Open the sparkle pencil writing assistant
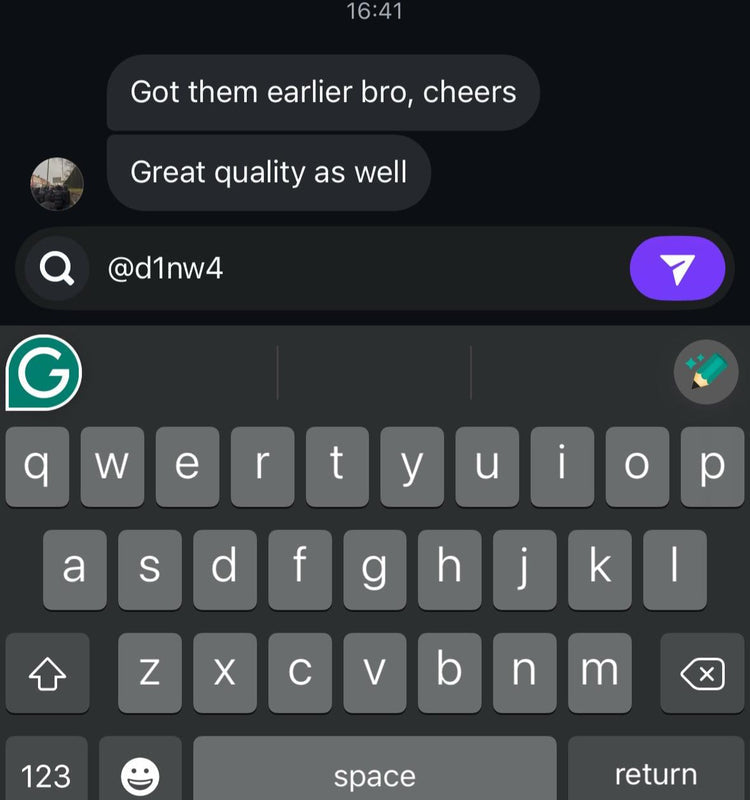The height and width of the screenshot is (800, 750). click(705, 373)
